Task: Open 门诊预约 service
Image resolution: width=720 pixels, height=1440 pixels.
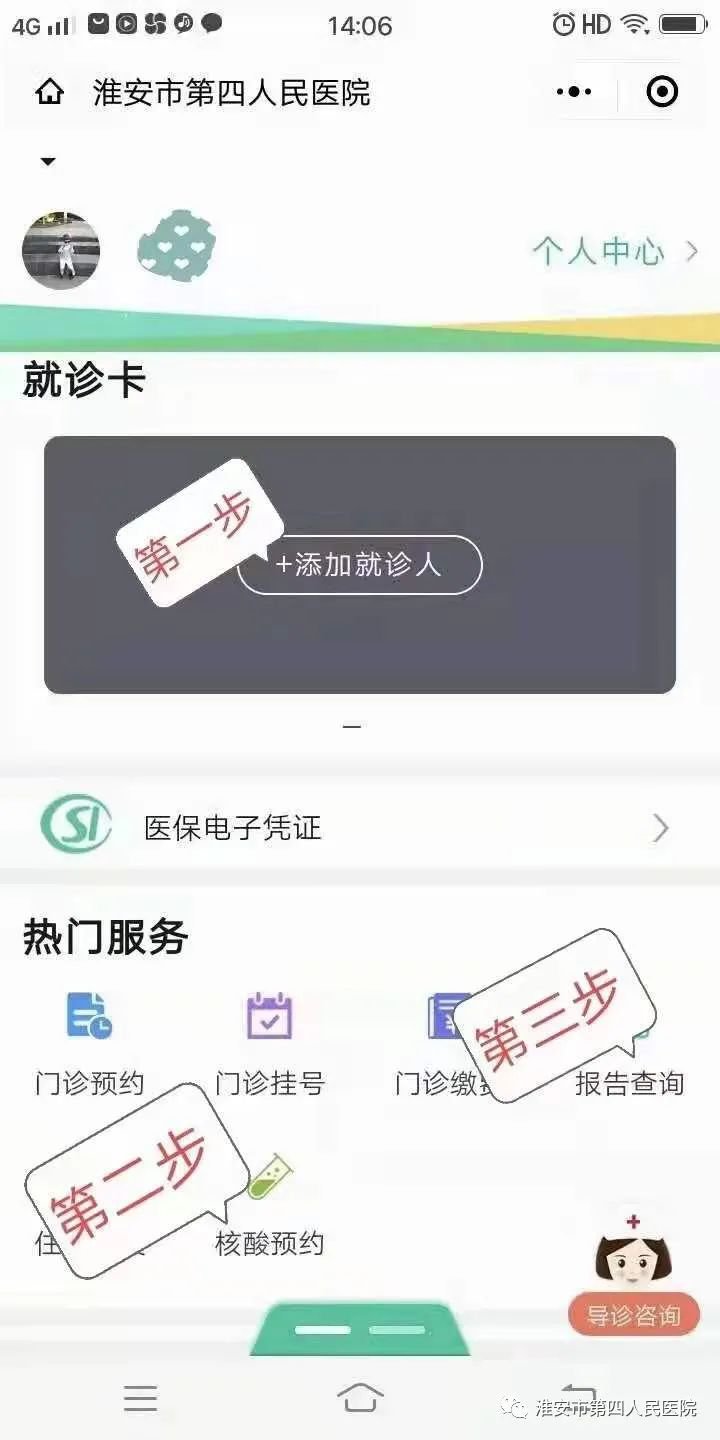Action: 89,1040
